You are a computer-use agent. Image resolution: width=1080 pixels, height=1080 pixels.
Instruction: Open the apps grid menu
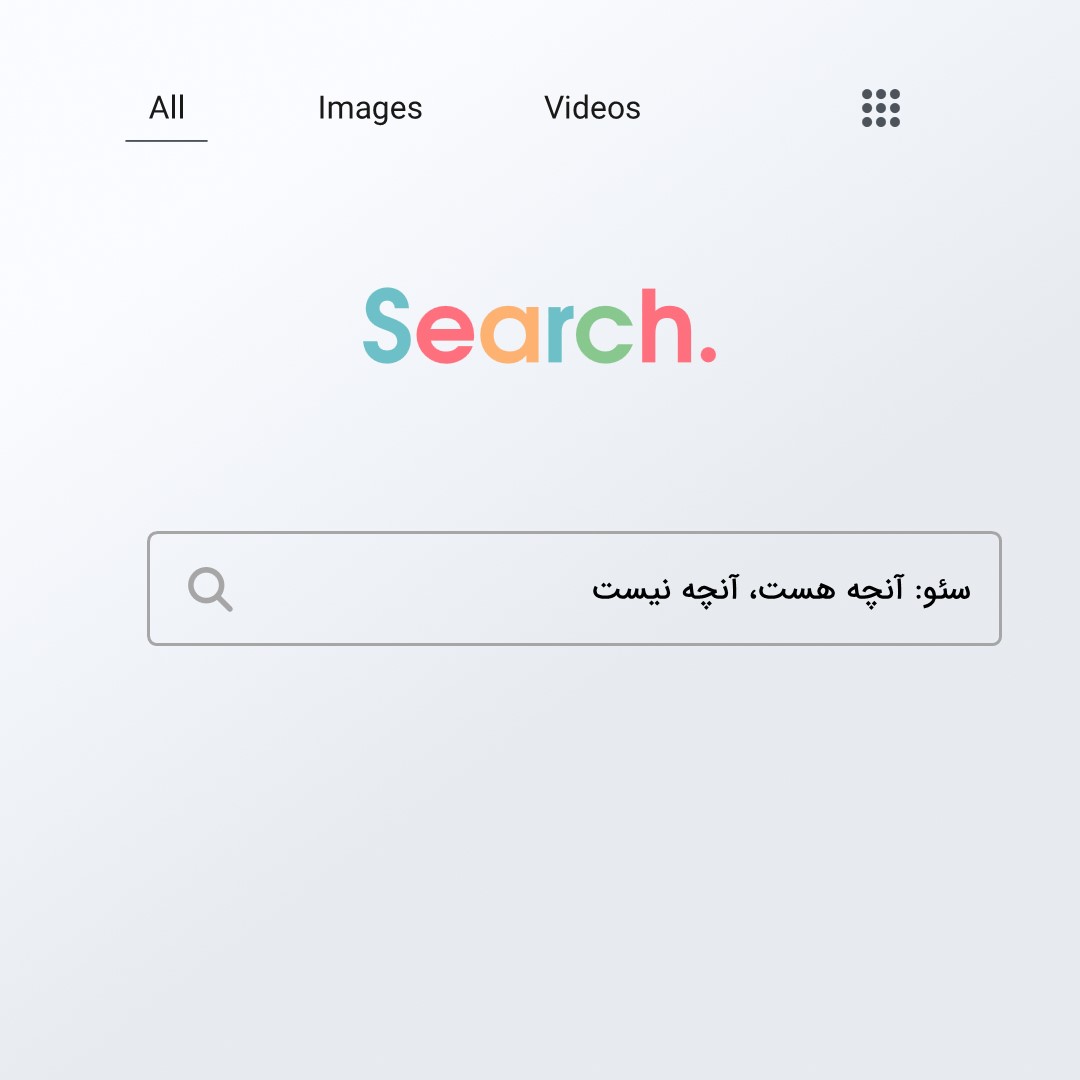click(881, 108)
